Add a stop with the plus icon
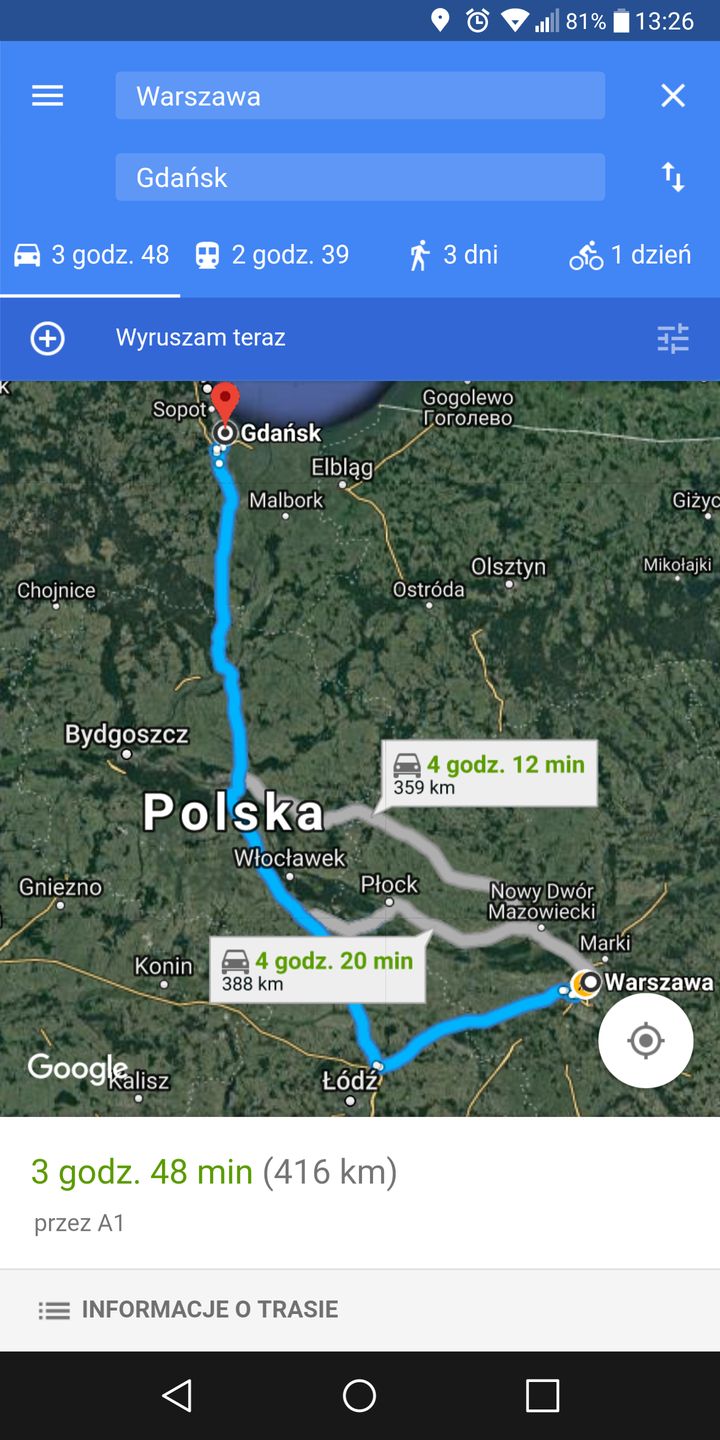This screenshot has width=720, height=1440. point(47,338)
